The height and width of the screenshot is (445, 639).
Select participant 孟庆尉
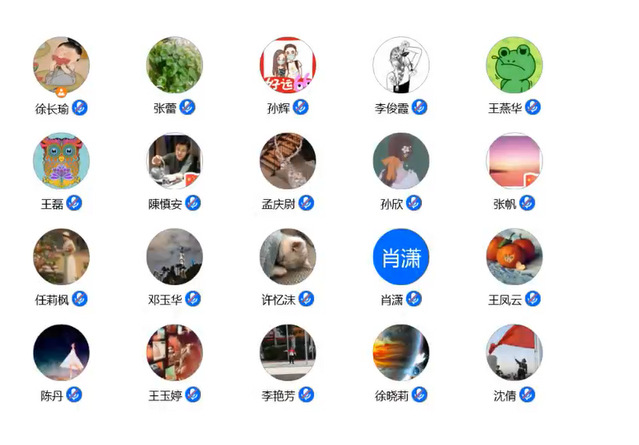click(288, 162)
